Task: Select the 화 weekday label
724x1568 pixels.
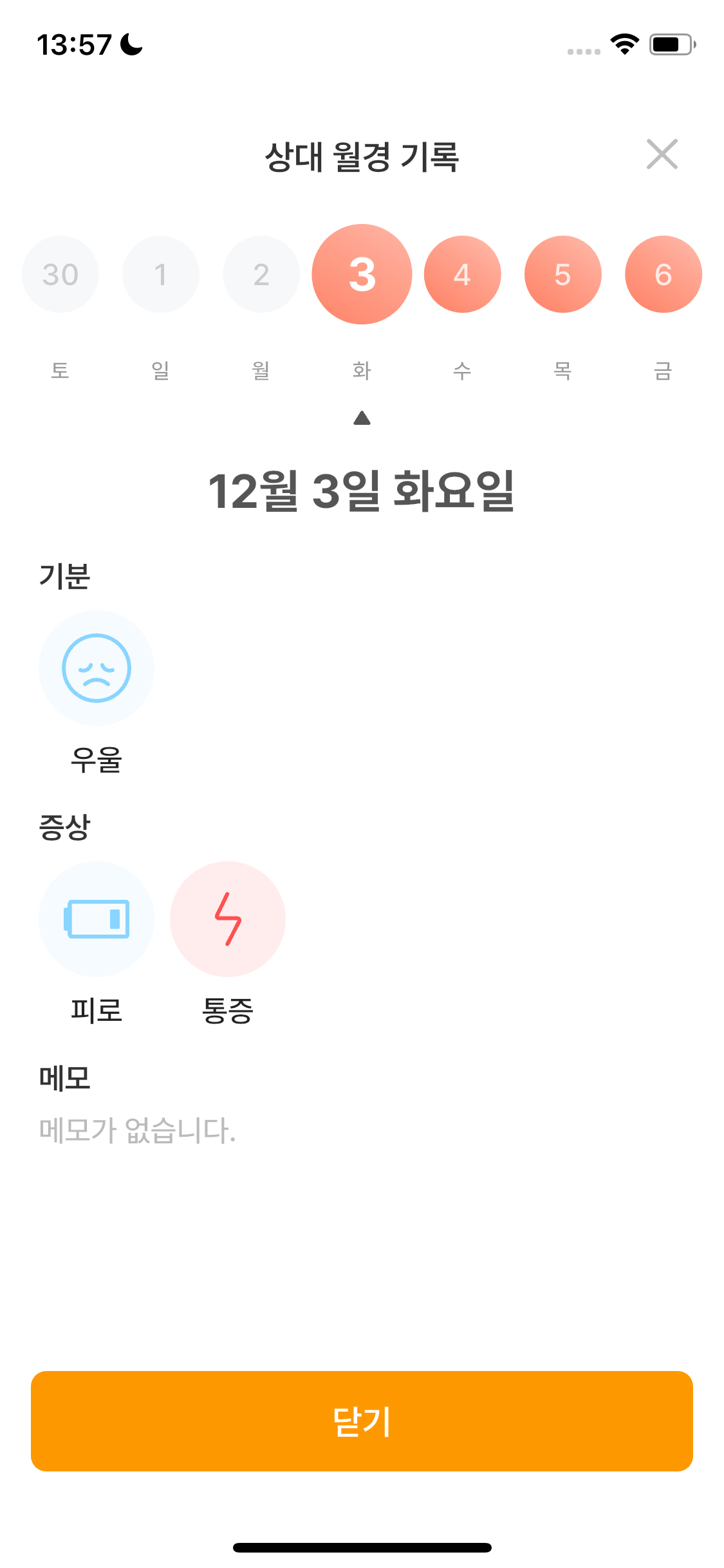Action: [362, 370]
